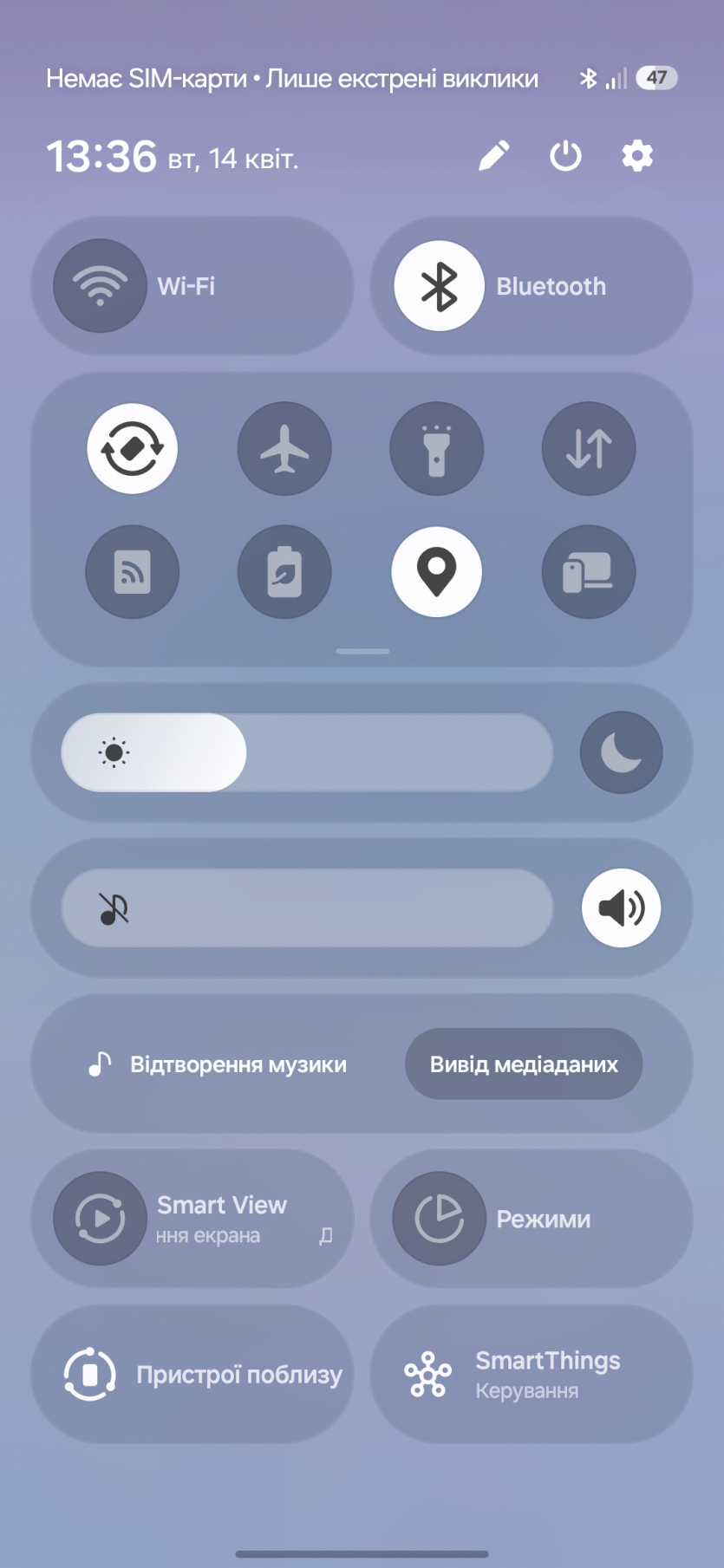Open Вивід медіаданих media output
The width and height of the screenshot is (724, 1568).
pyautogui.click(x=524, y=1064)
